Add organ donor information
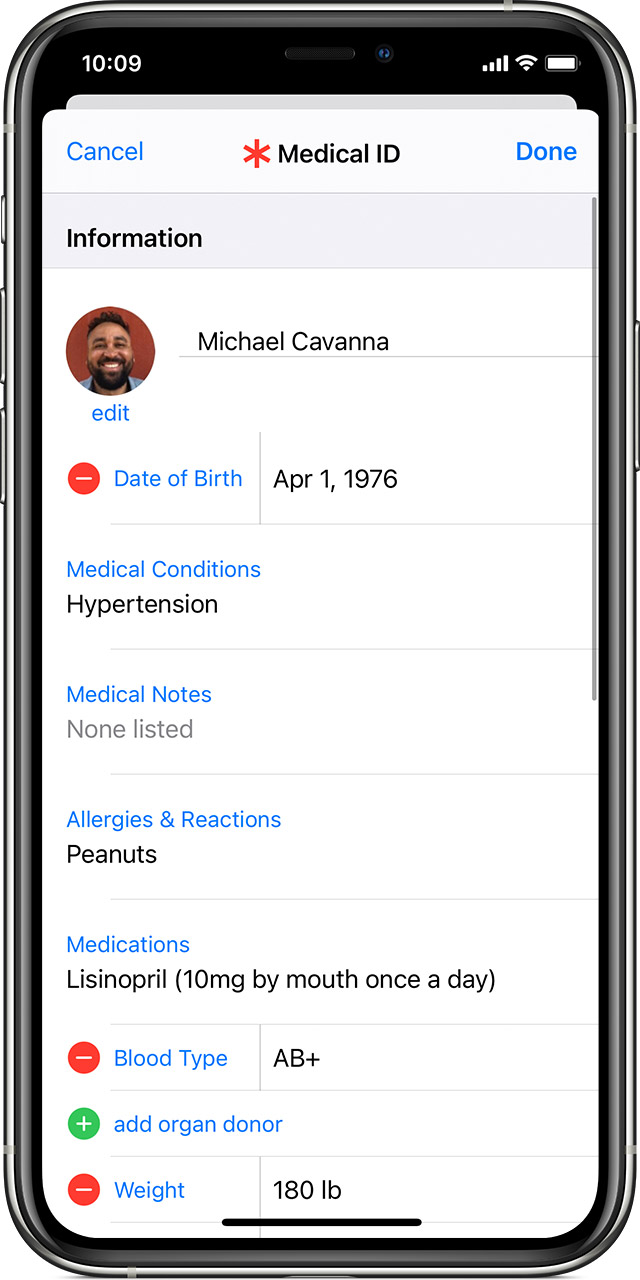 198,1124
